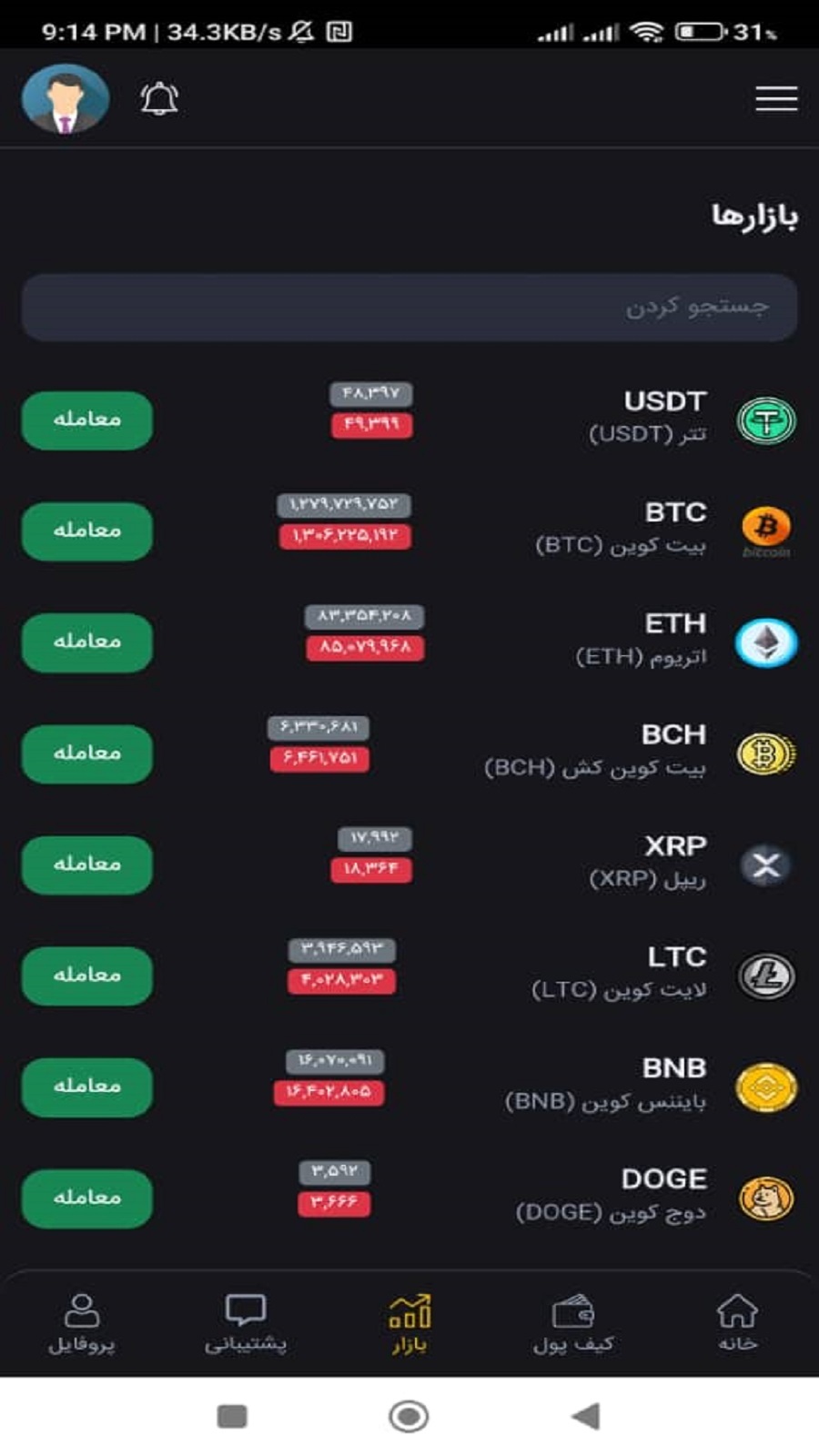The width and height of the screenshot is (819, 1456).
Task: Go back with the system back button
Action: click(586, 1416)
